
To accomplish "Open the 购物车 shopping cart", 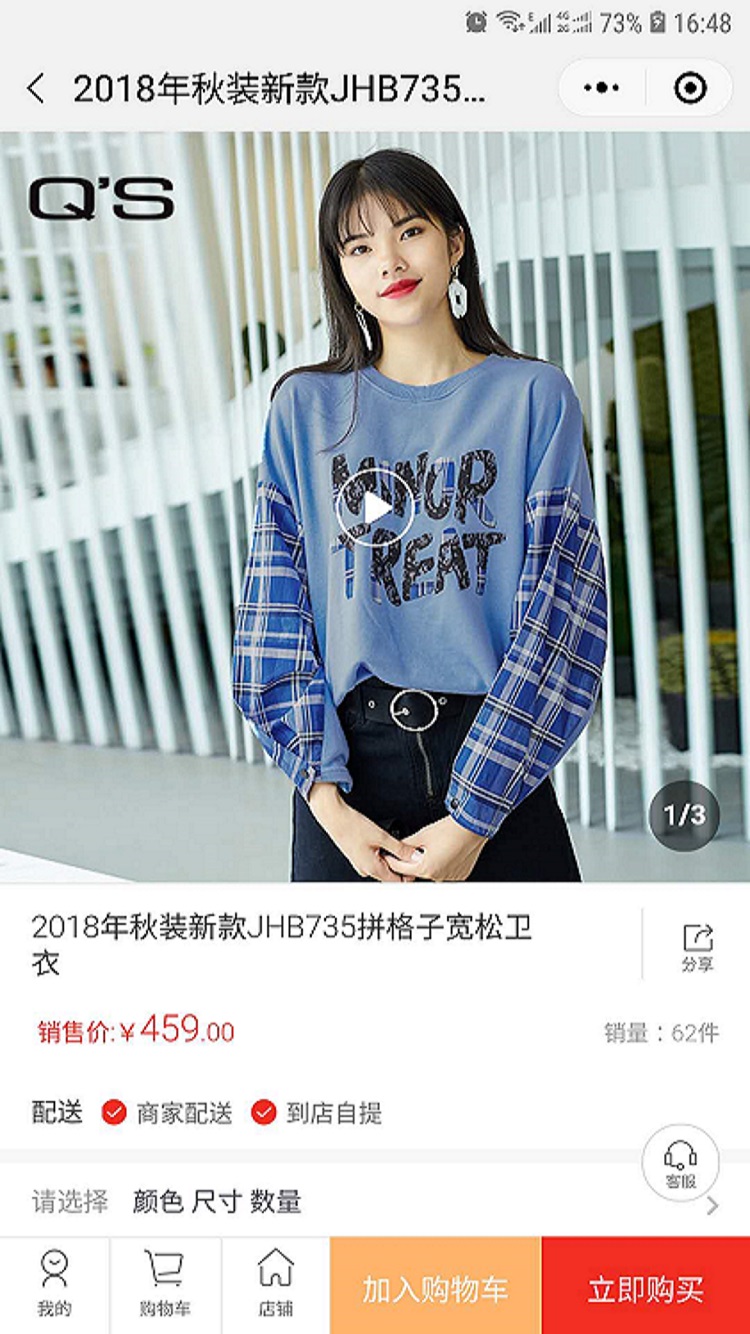I will click(x=165, y=1284).
